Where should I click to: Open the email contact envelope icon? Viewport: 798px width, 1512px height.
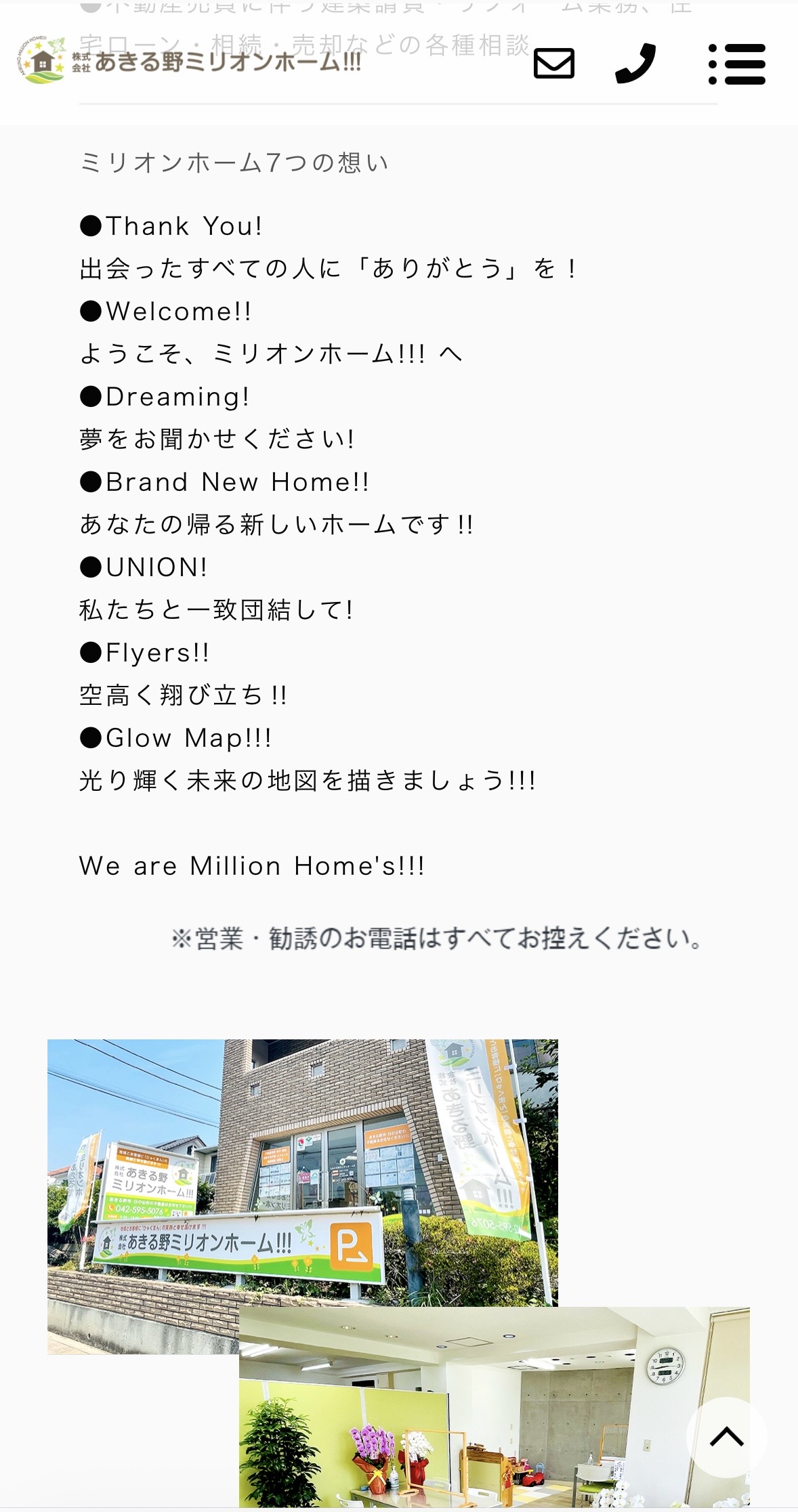(x=554, y=64)
